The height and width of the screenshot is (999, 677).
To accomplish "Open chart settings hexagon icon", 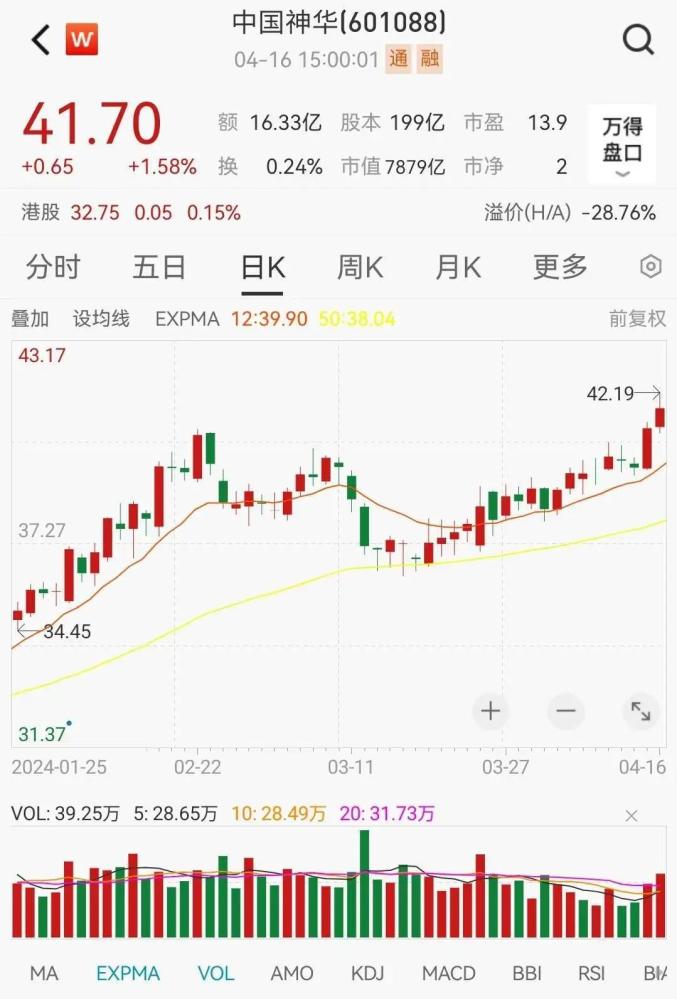I will point(650,267).
